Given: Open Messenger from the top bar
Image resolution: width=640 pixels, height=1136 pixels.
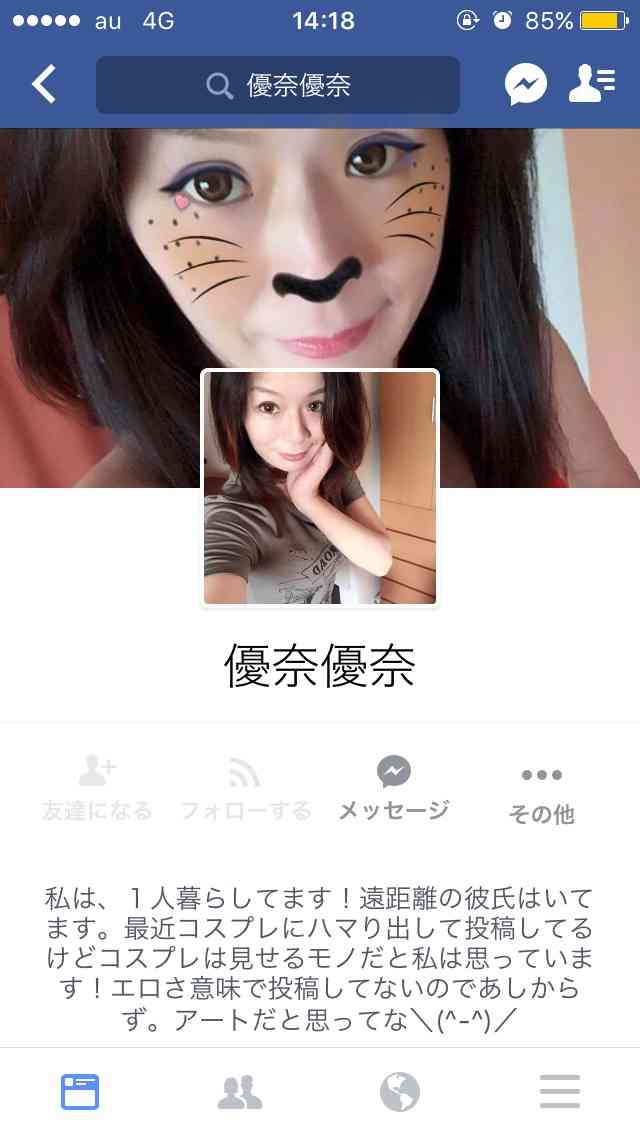Looking at the screenshot, I should click(x=526, y=85).
